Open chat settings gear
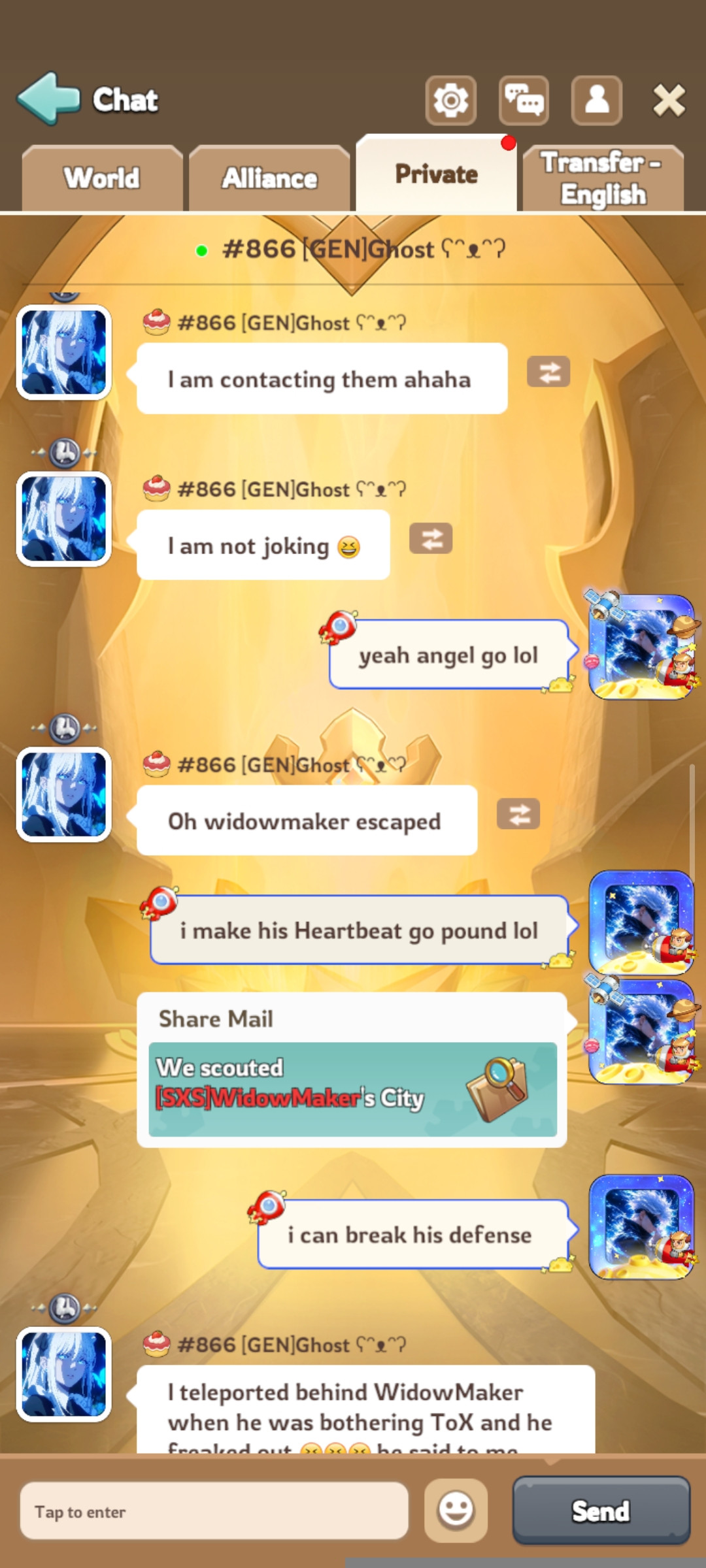The height and width of the screenshot is (1568, 706). [x=450, y=100]
